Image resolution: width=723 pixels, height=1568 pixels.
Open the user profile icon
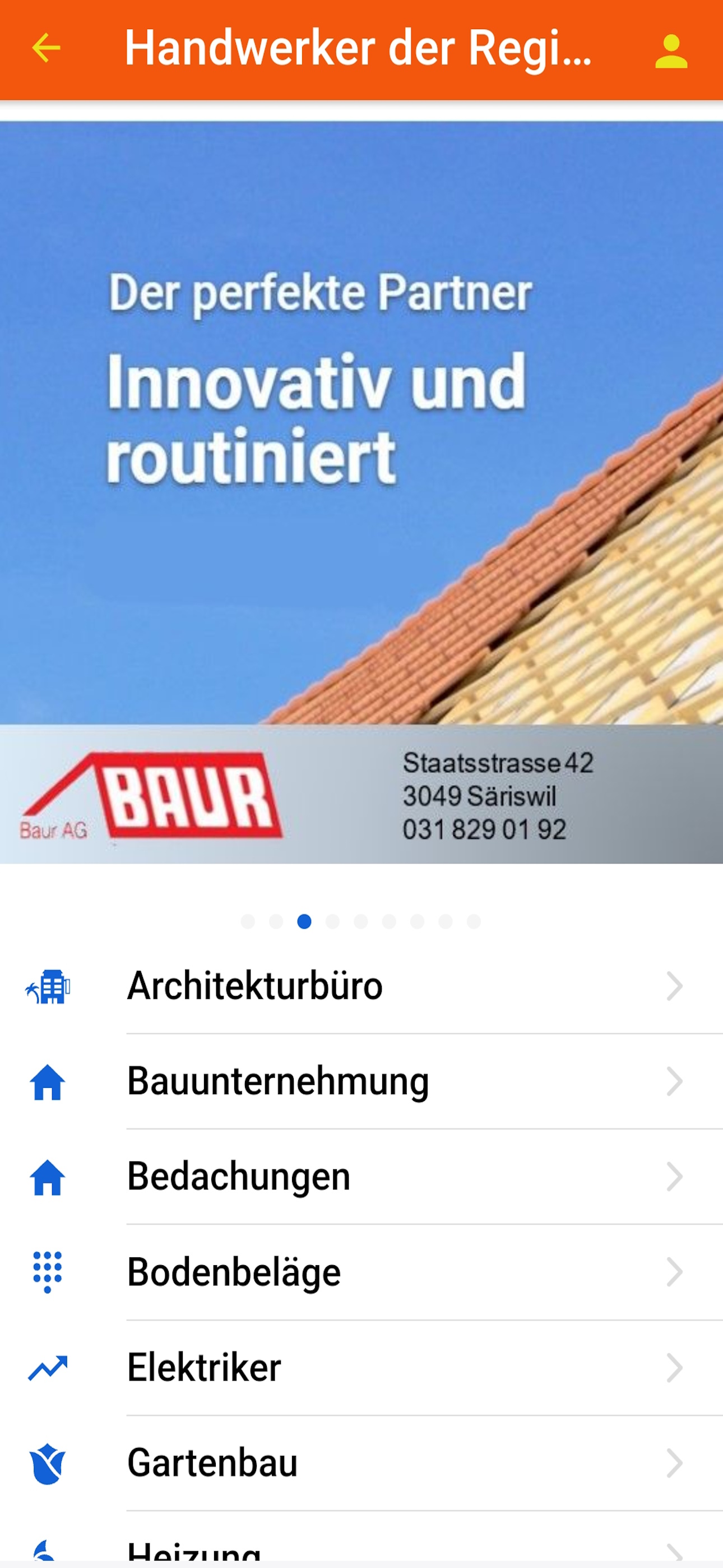tap(671, 51)
